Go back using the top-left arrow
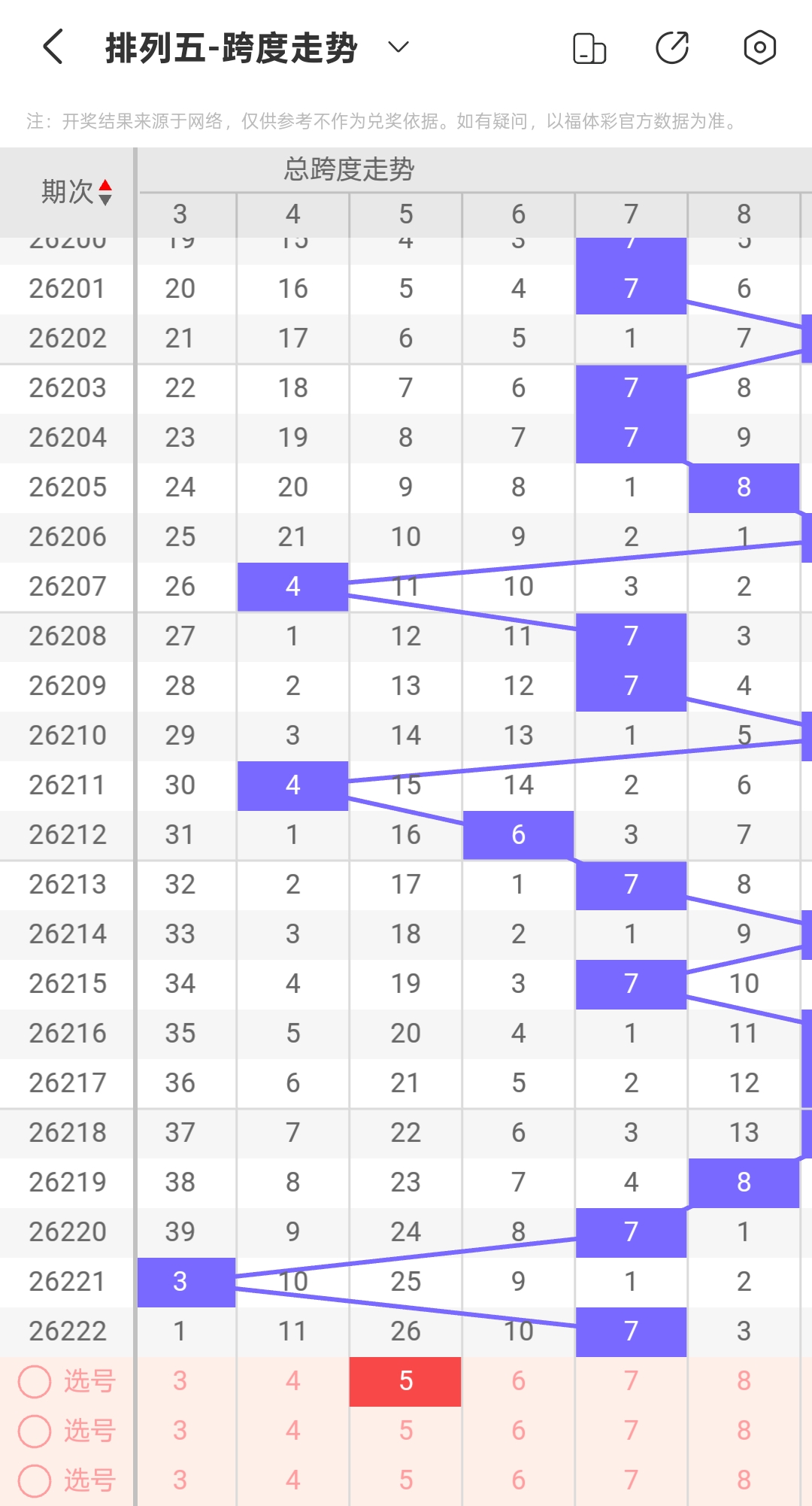Viewport: 812px width, 1506px height. coord(53,47)
